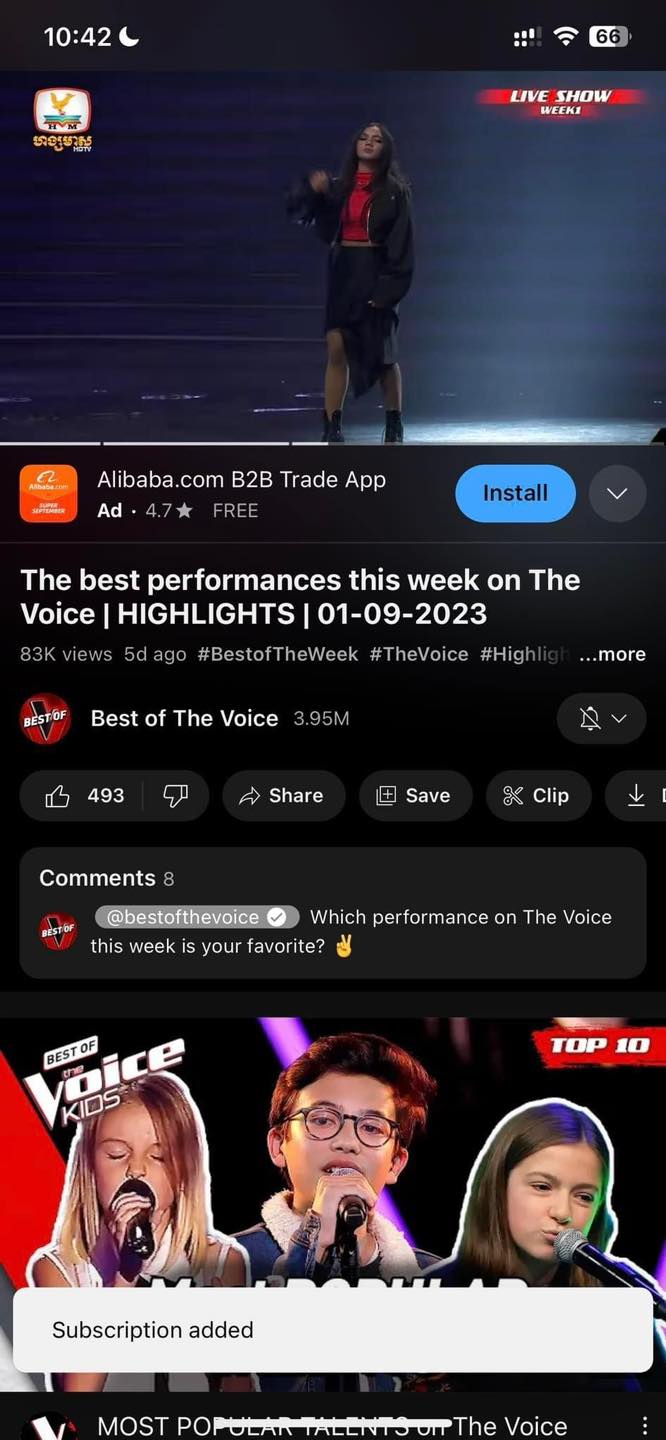Tap the video player to show controls
The width and height of the screenshot is (666, 1440).
coord(333,257)
